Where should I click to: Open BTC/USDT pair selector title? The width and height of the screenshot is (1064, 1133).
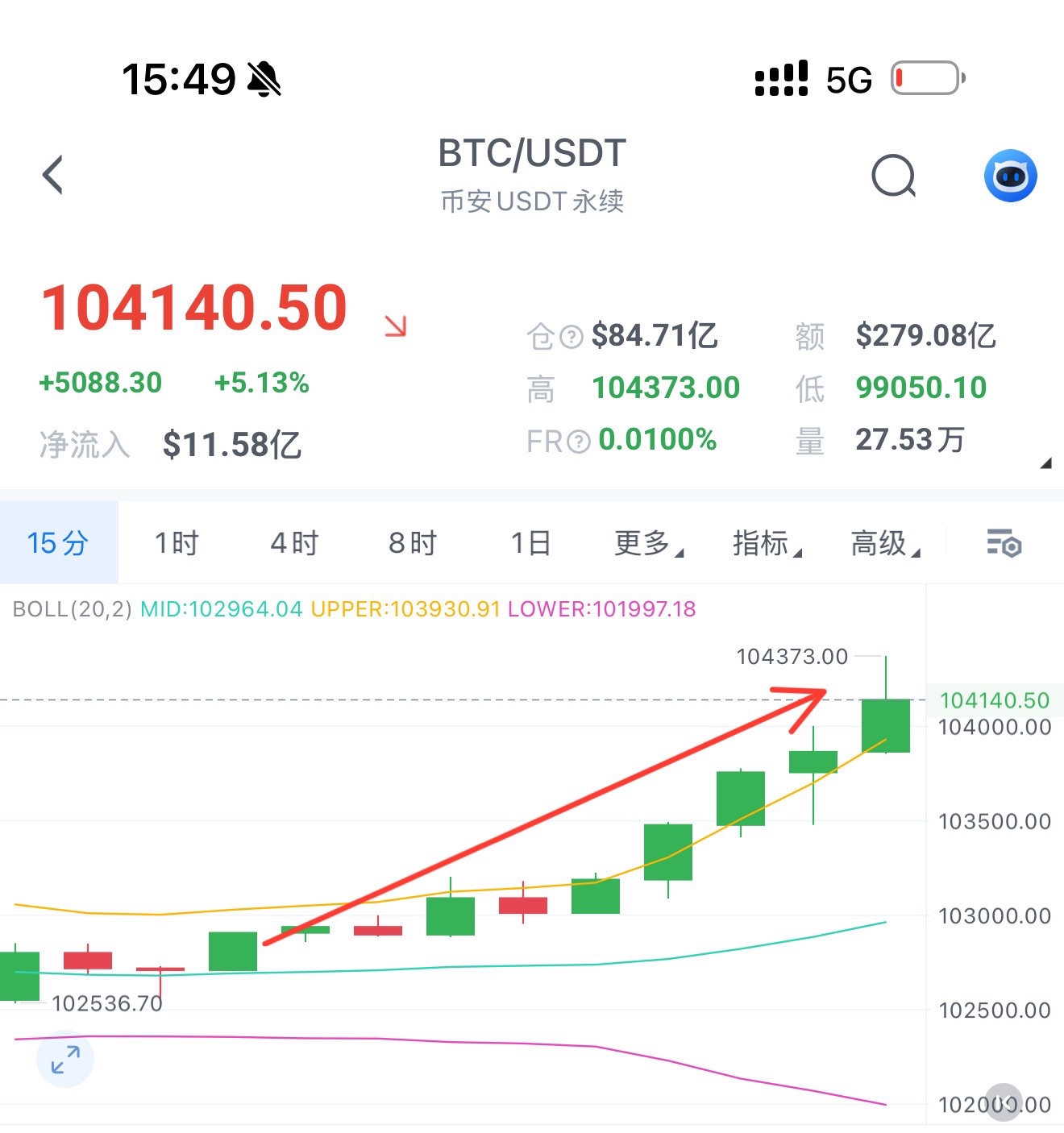tap(532, 153)
